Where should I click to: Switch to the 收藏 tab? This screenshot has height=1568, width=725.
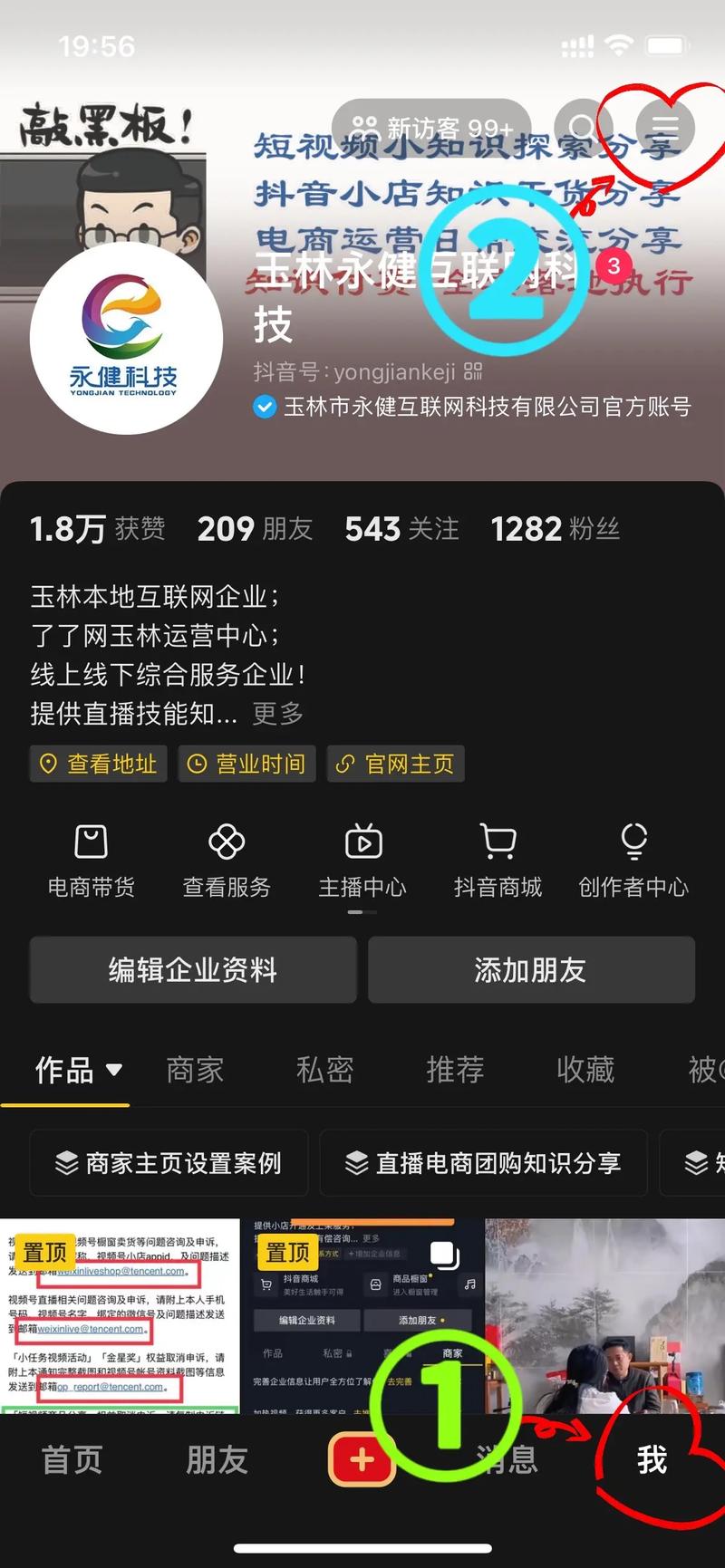click(x=585, y=1070)
